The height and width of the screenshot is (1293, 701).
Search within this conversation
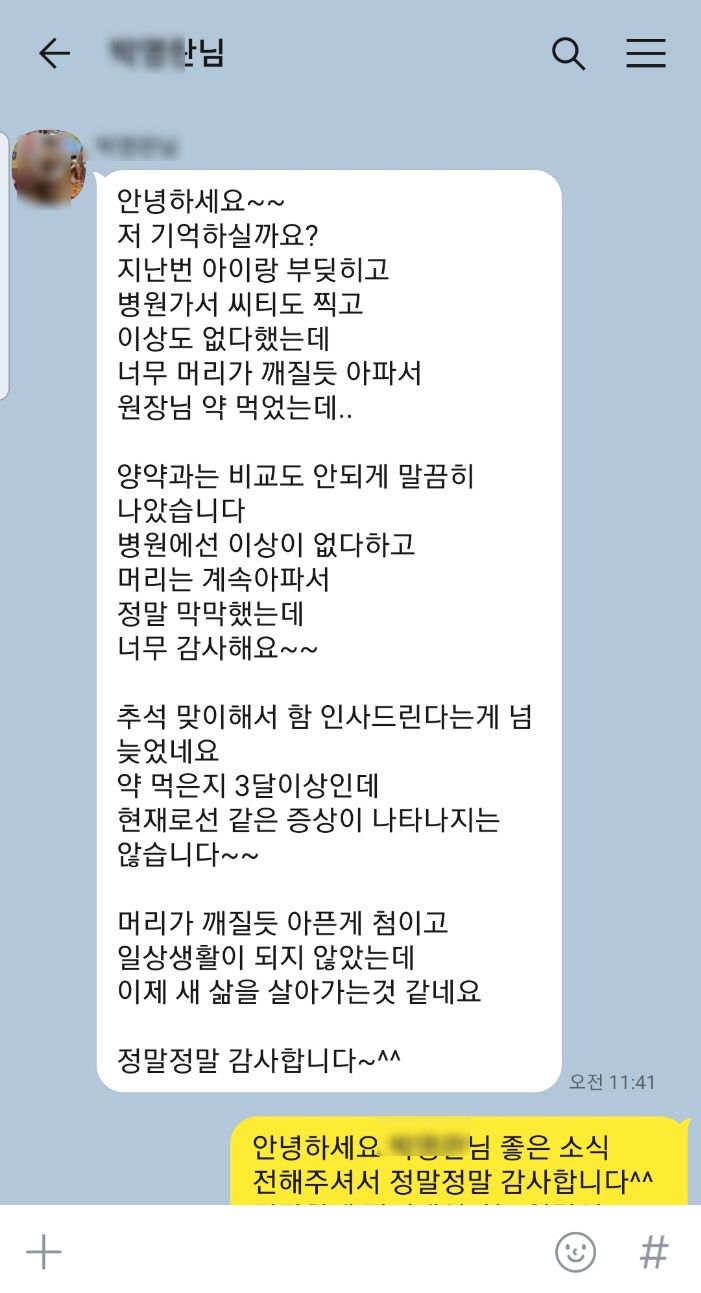(x=568, y=53)
